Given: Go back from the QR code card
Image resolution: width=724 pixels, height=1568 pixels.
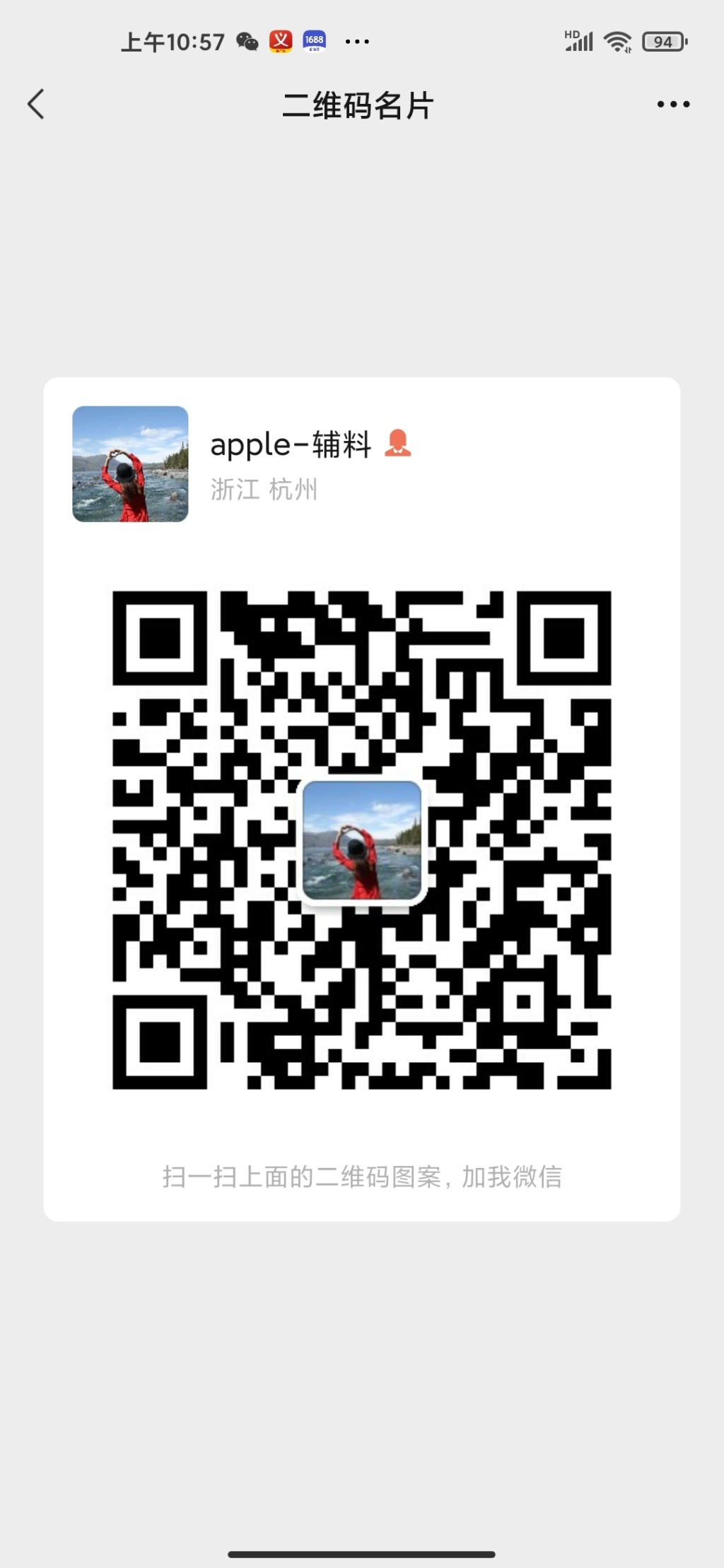Looking at the screenshot, I should 36,105.
